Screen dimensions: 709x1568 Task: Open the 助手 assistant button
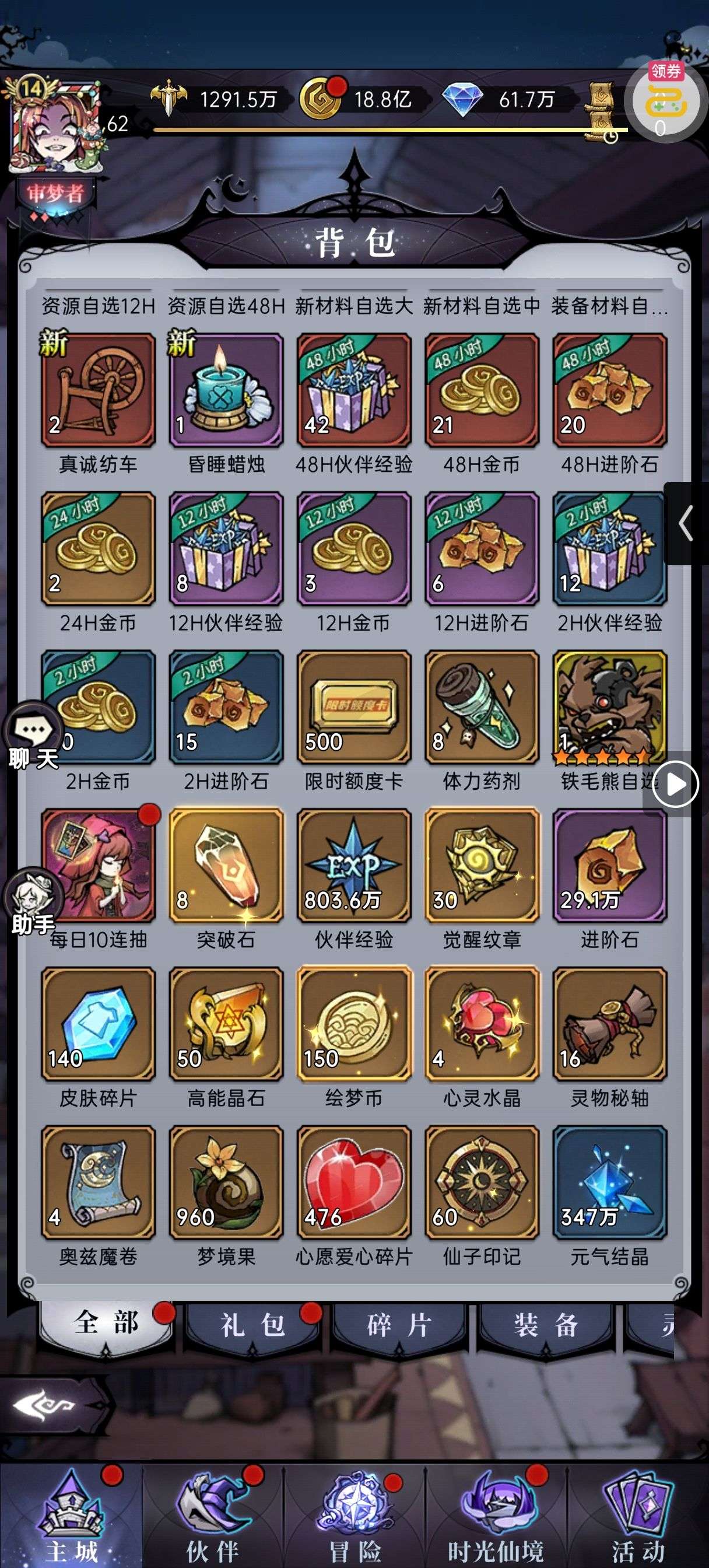[33, 901]
